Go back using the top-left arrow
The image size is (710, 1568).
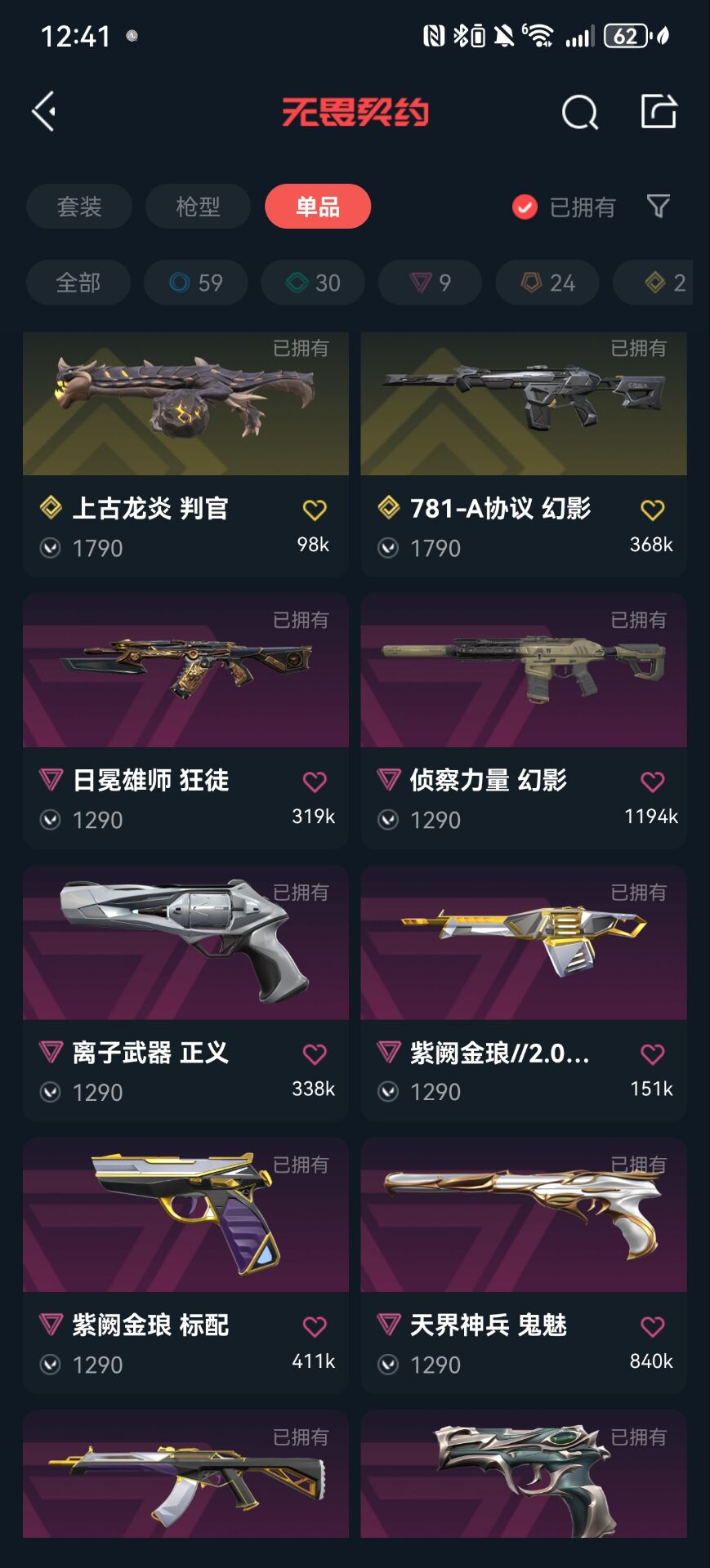click(45, 111)
